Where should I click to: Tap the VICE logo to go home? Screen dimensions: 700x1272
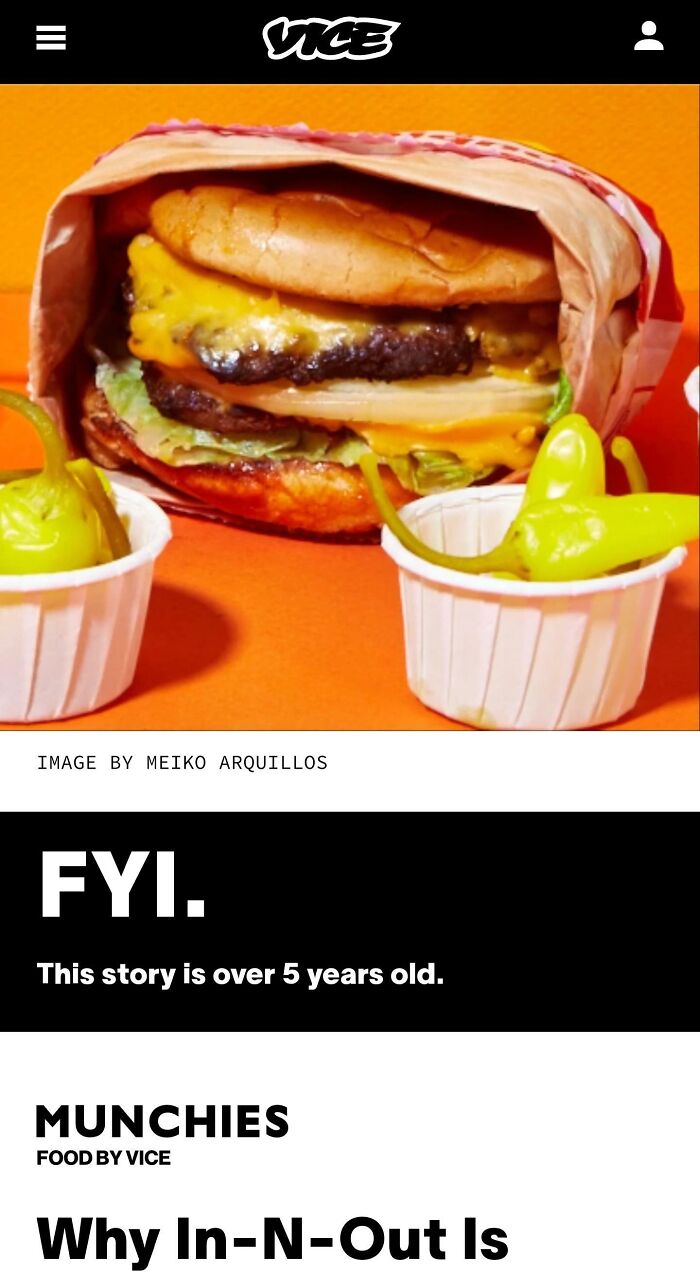331,38
